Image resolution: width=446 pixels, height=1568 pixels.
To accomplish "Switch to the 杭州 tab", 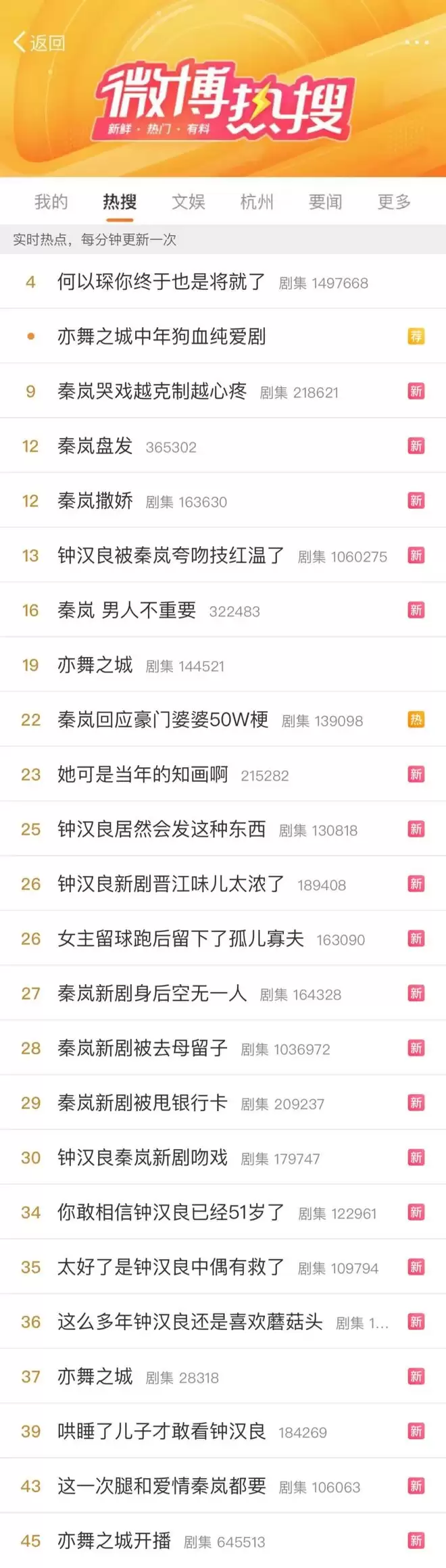I will pos(257,202).
